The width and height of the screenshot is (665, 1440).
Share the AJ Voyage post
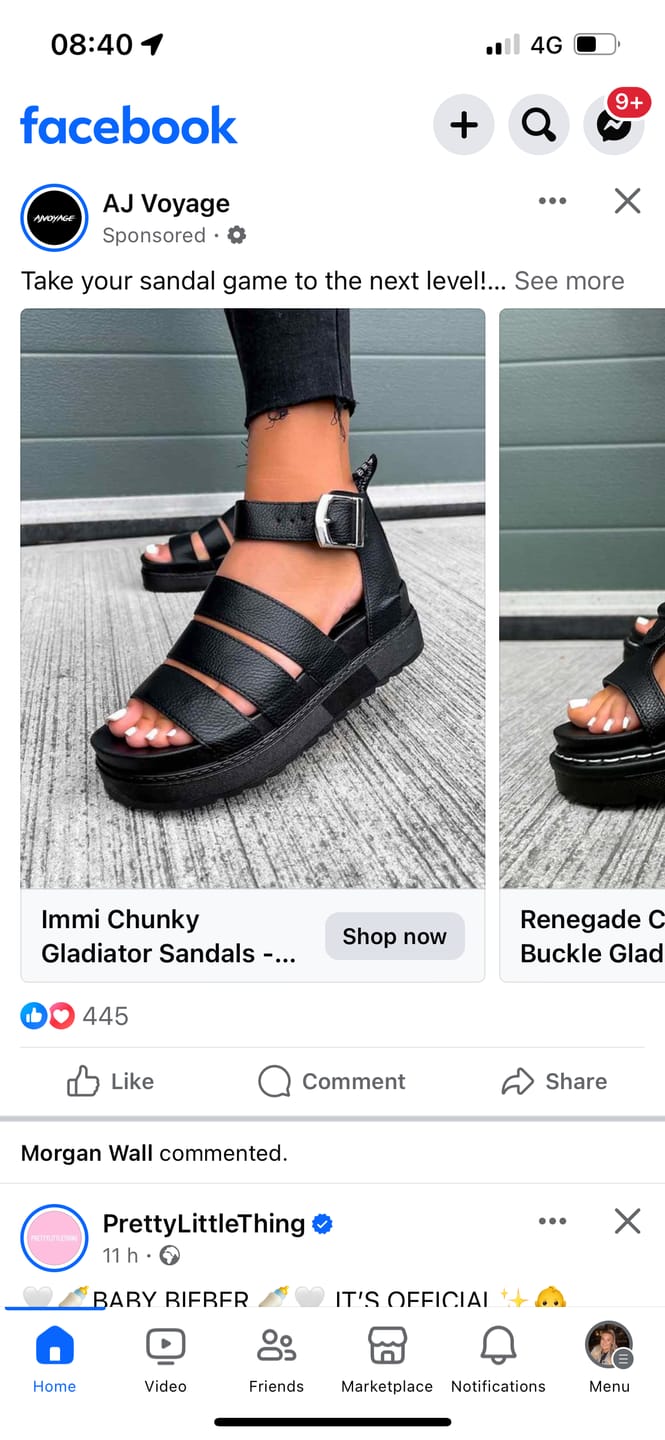(x=554, y=1081)
